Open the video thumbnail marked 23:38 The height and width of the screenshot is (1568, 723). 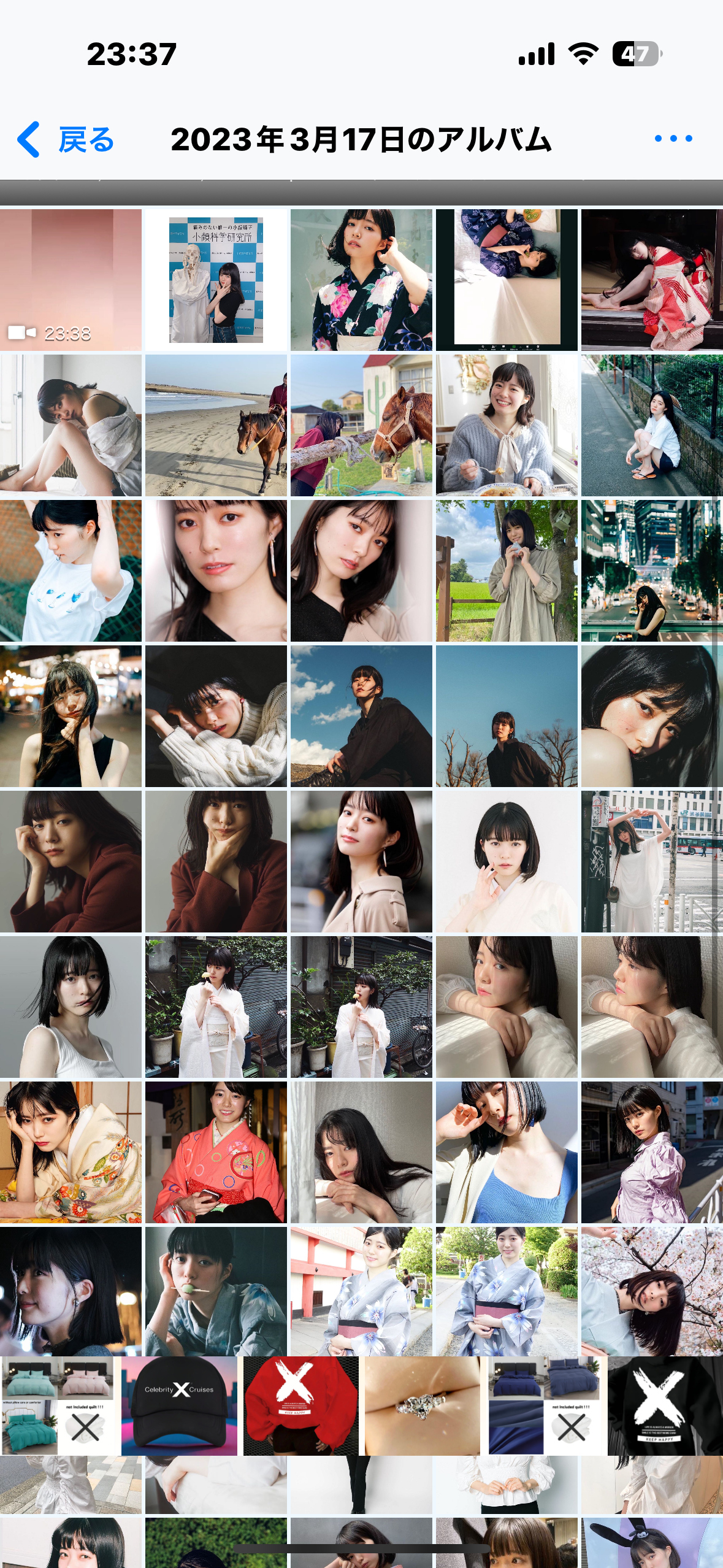point(71,280)
